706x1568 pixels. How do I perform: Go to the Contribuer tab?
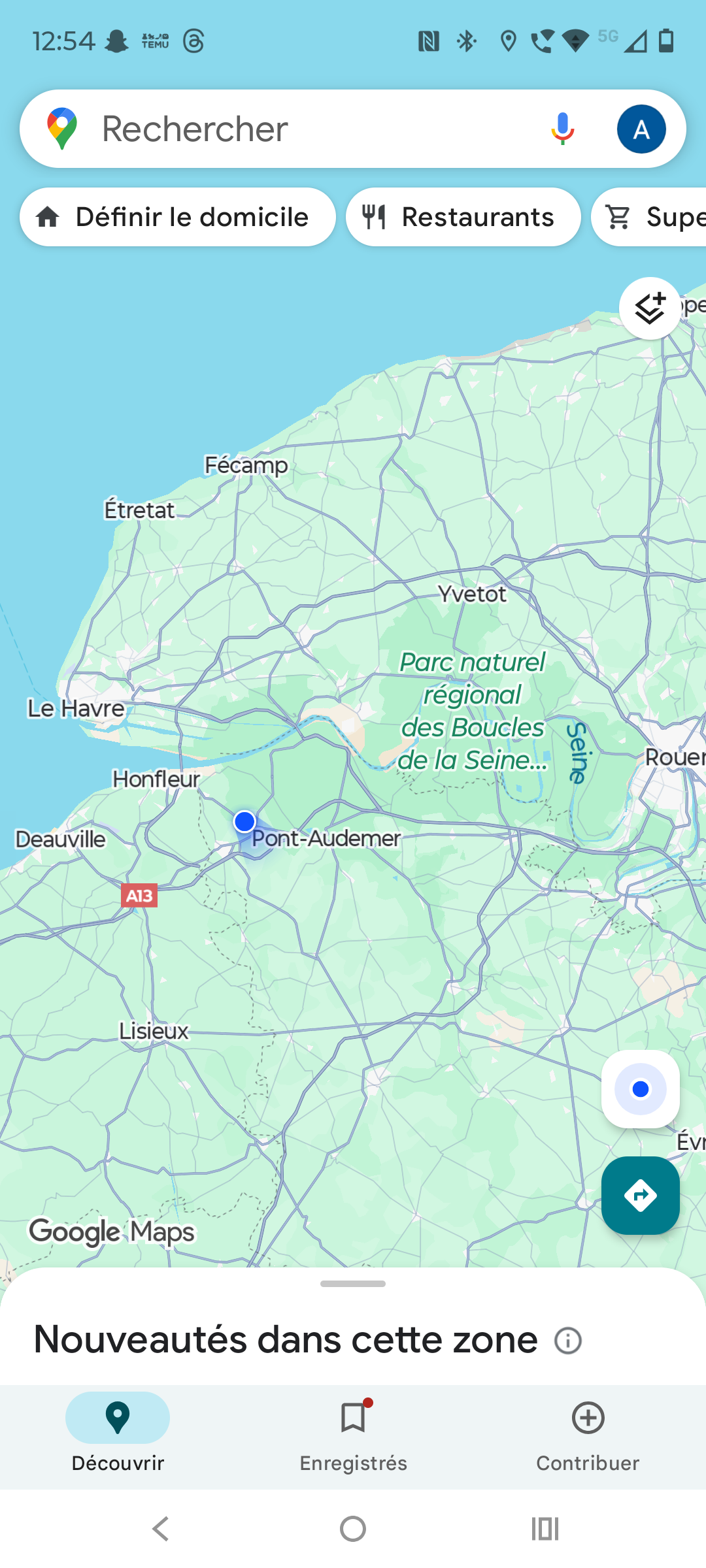click(x=588, y=1432)
